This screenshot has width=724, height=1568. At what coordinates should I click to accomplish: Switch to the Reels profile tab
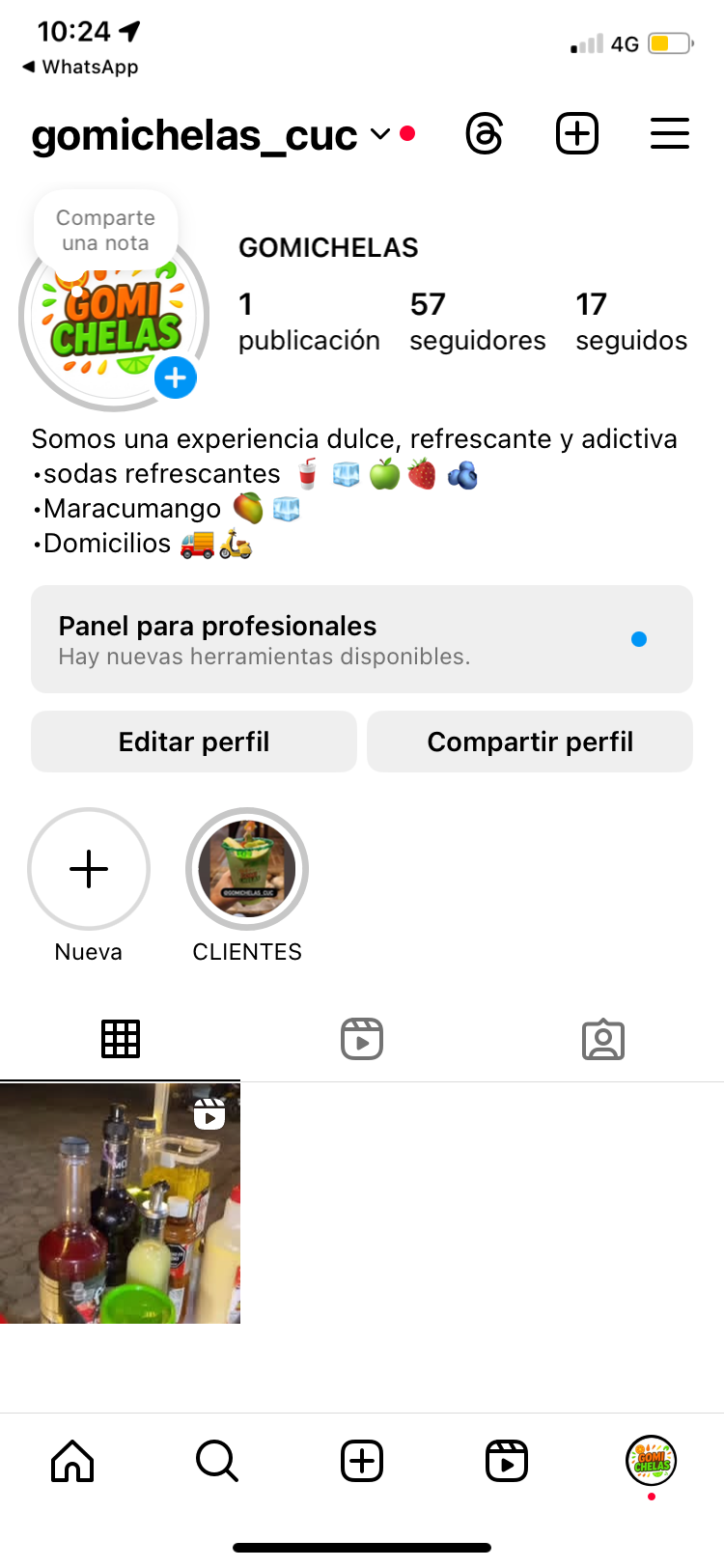pos(362,1039)
